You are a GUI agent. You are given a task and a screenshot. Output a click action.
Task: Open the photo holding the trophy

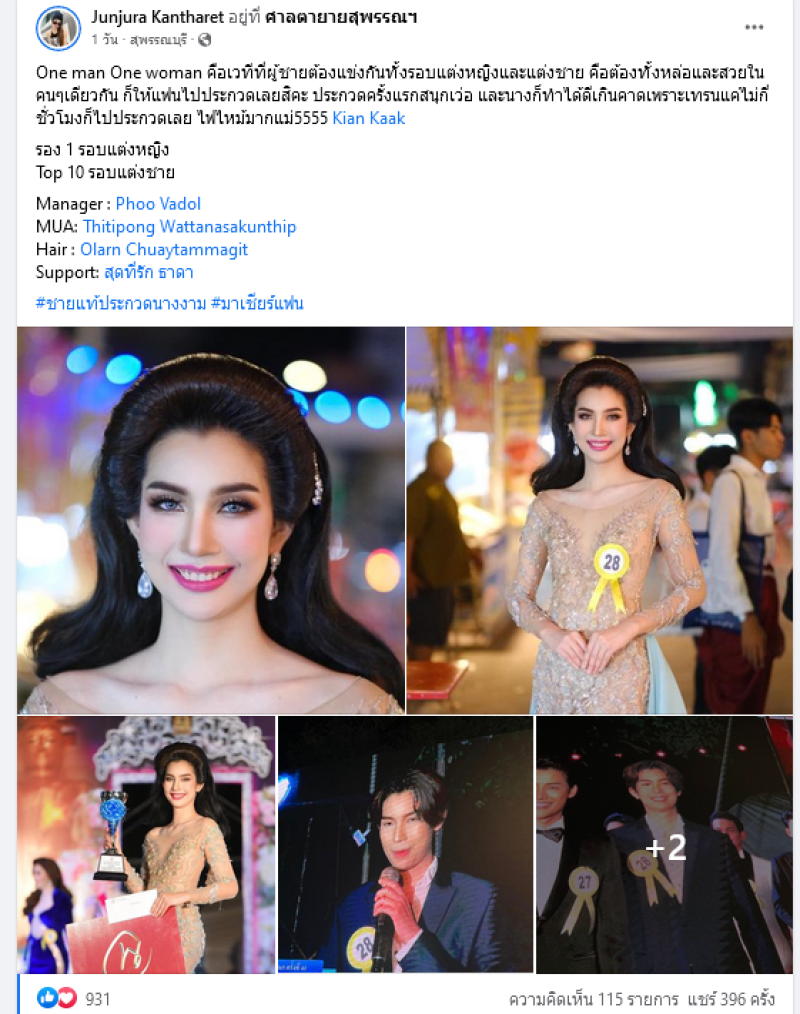[145, 845]
